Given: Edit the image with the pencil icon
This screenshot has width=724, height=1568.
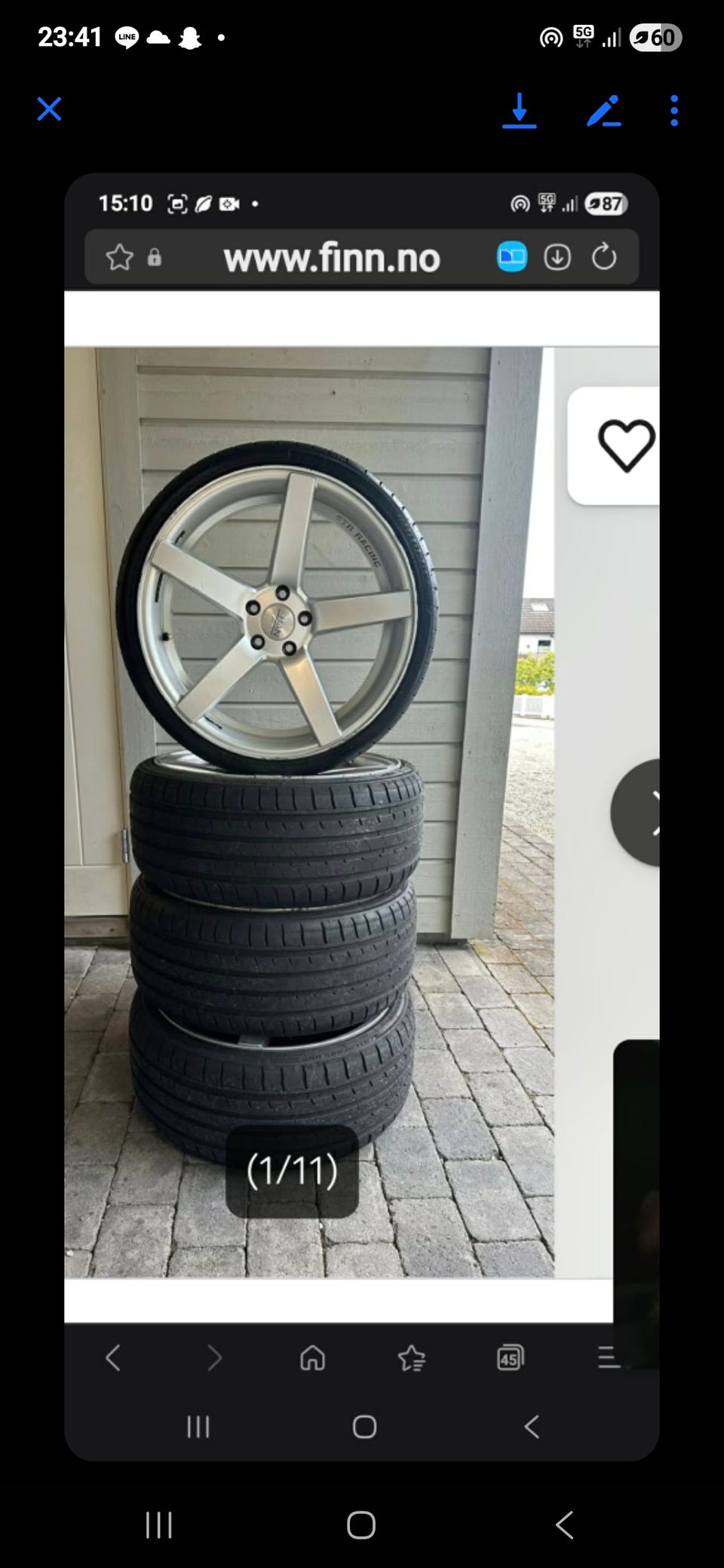Looking at the screenshot, I should (604, 110).
